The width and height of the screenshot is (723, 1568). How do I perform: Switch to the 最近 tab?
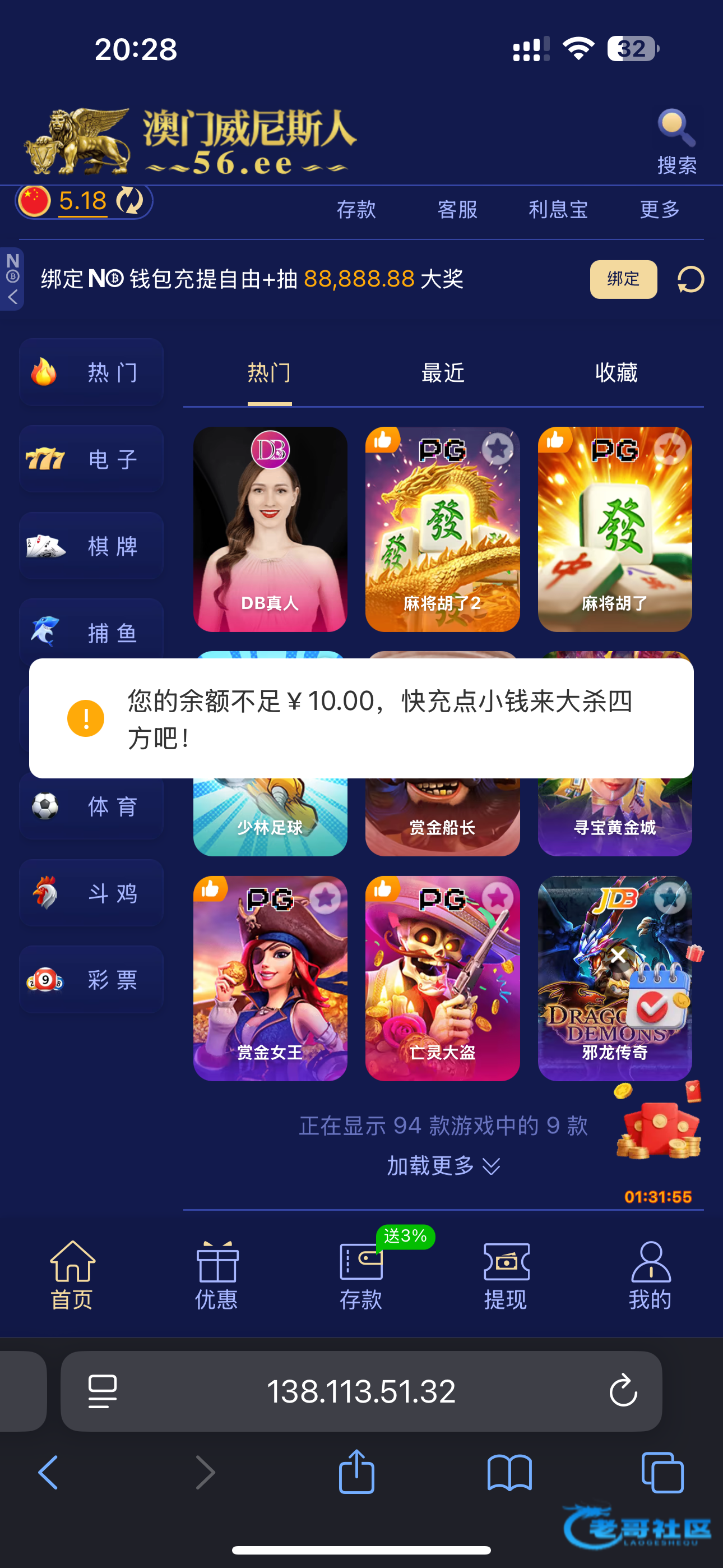pyautogui.click(x=442, y=372)
